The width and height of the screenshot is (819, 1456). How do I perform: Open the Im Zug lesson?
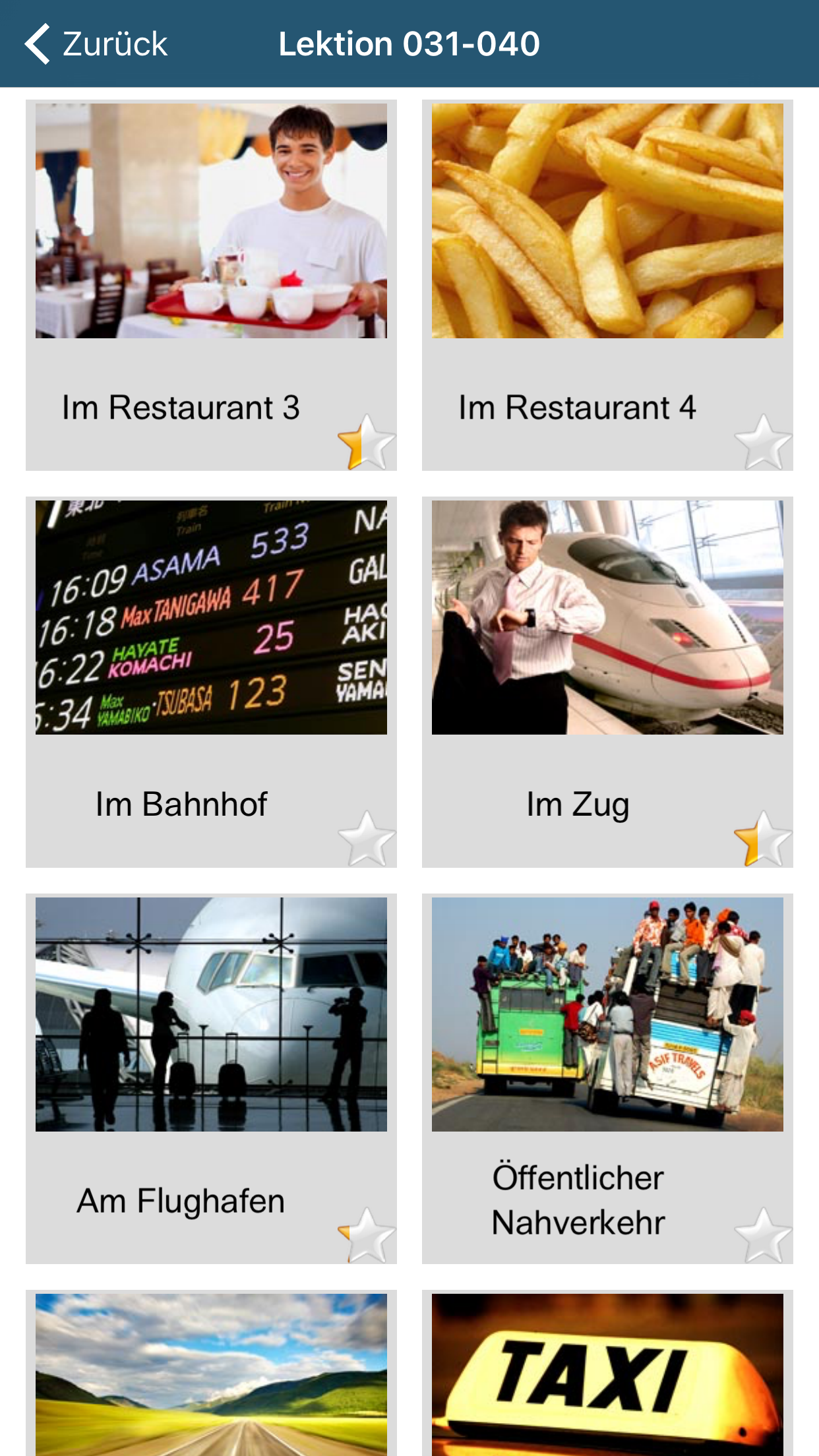(x=607, y=682)
